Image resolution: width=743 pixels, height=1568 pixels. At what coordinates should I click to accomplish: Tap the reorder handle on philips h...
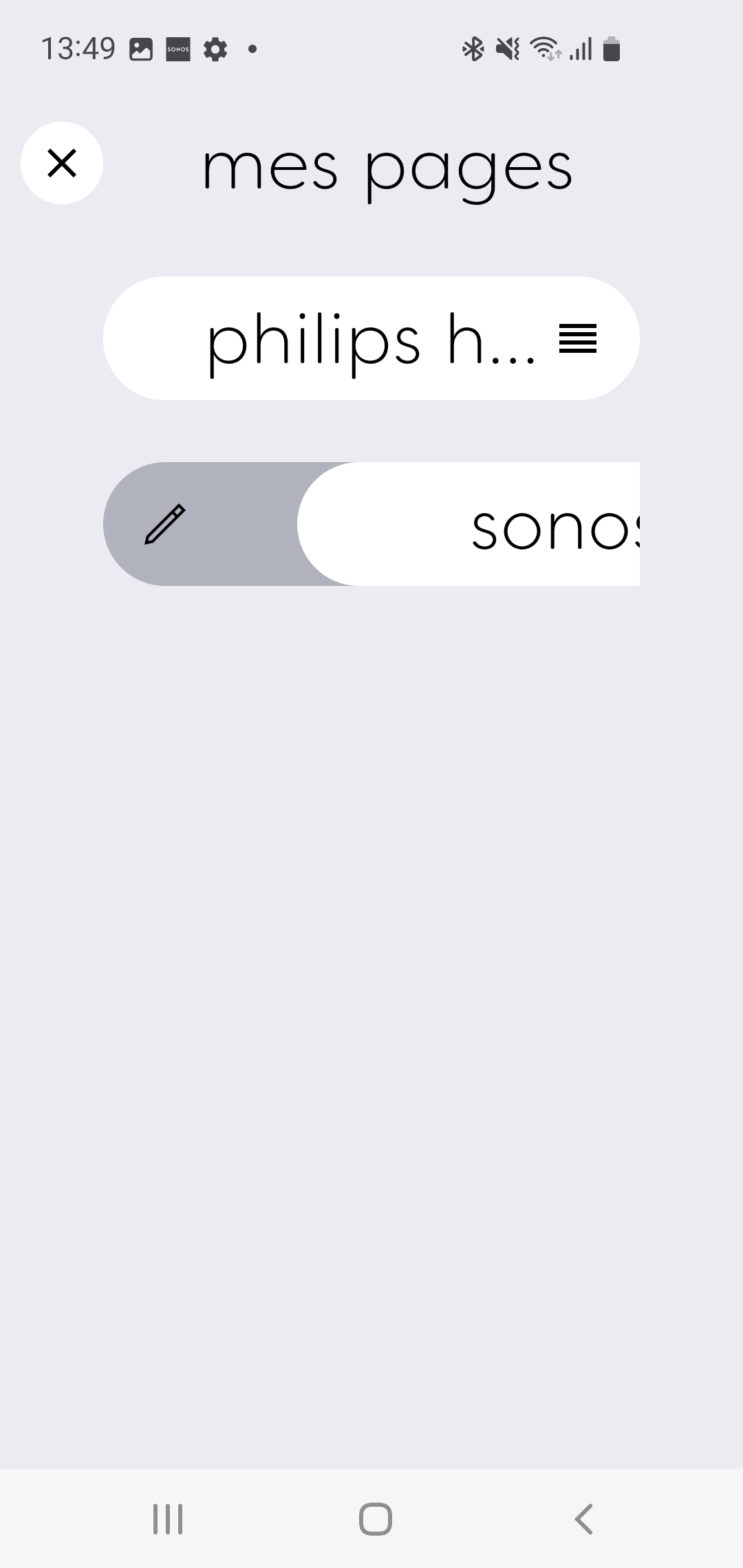tap(578, 338)
